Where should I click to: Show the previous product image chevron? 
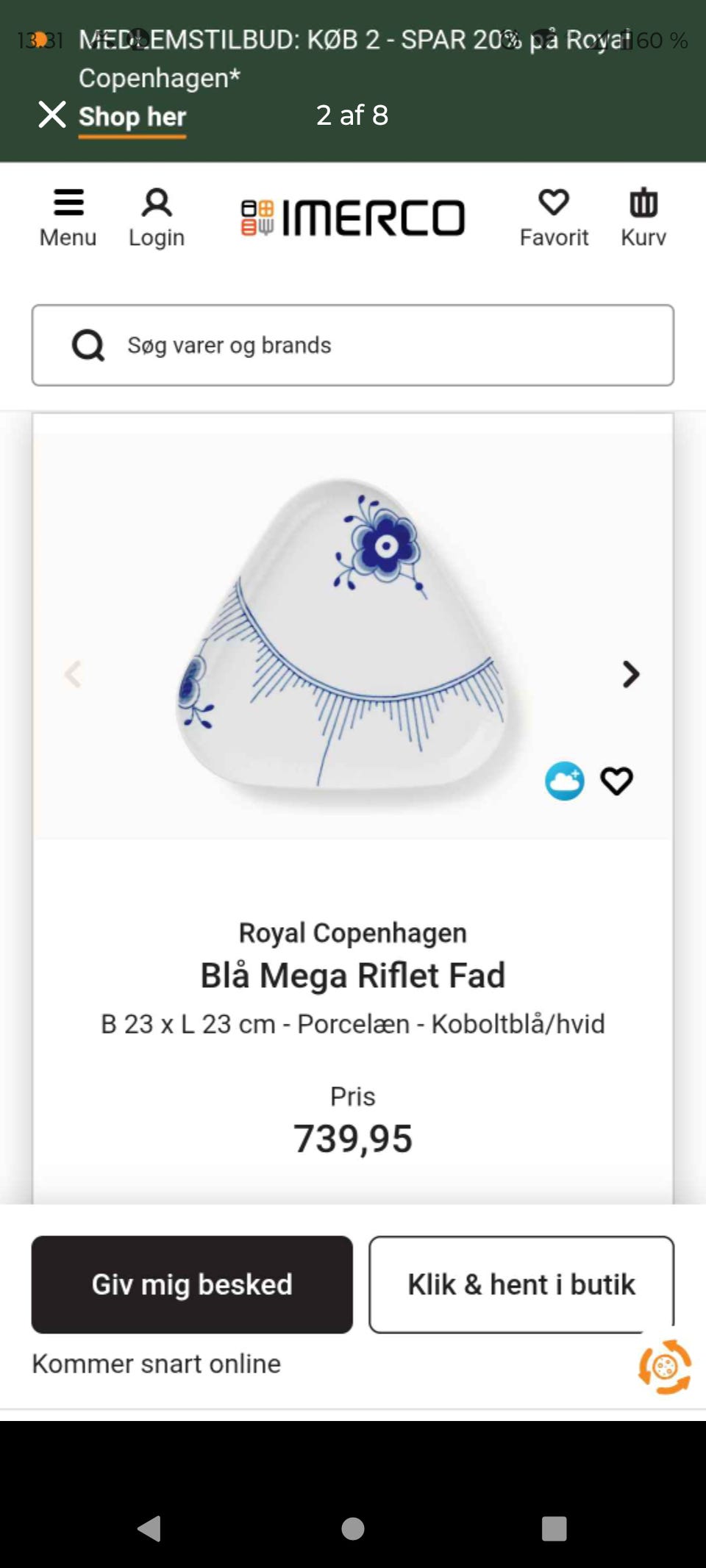(x=74, y=674)
